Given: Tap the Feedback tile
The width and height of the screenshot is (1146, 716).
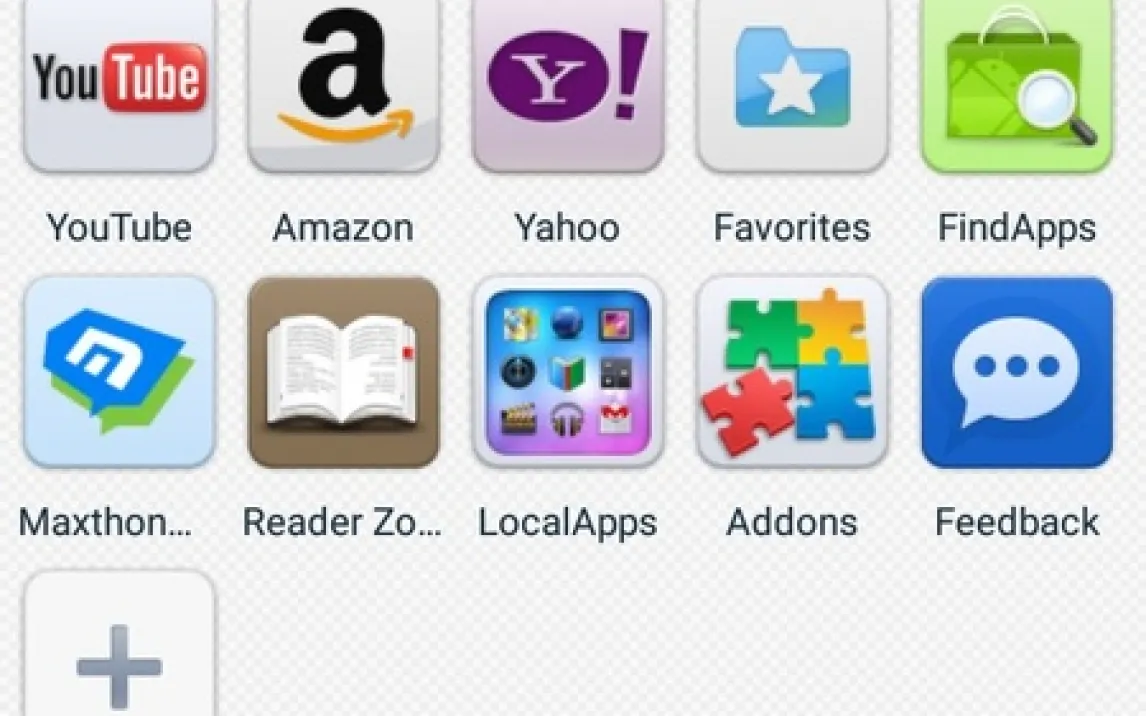Looking at the screenshot, I should [1016, 372].
